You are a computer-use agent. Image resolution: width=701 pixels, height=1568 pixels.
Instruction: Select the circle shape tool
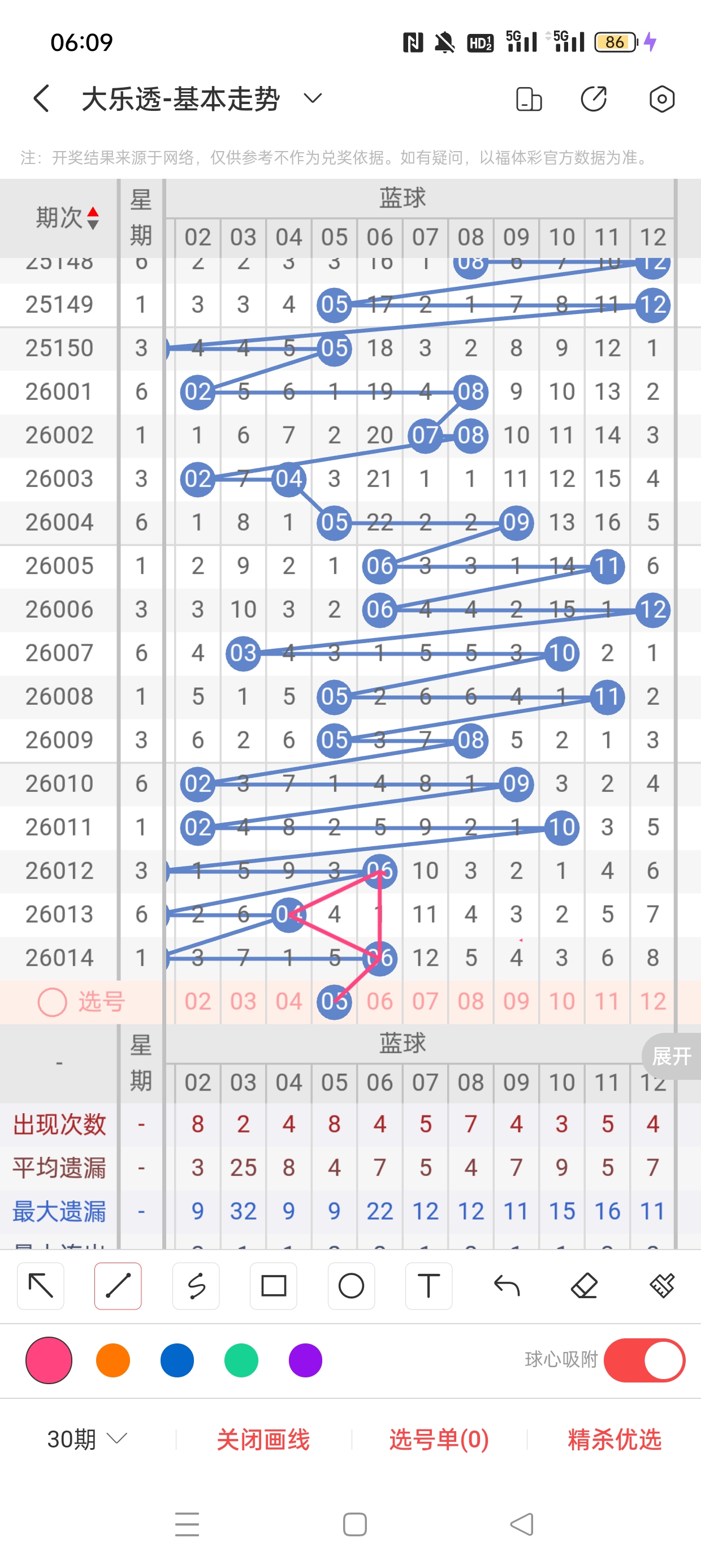pos(351,1286)
